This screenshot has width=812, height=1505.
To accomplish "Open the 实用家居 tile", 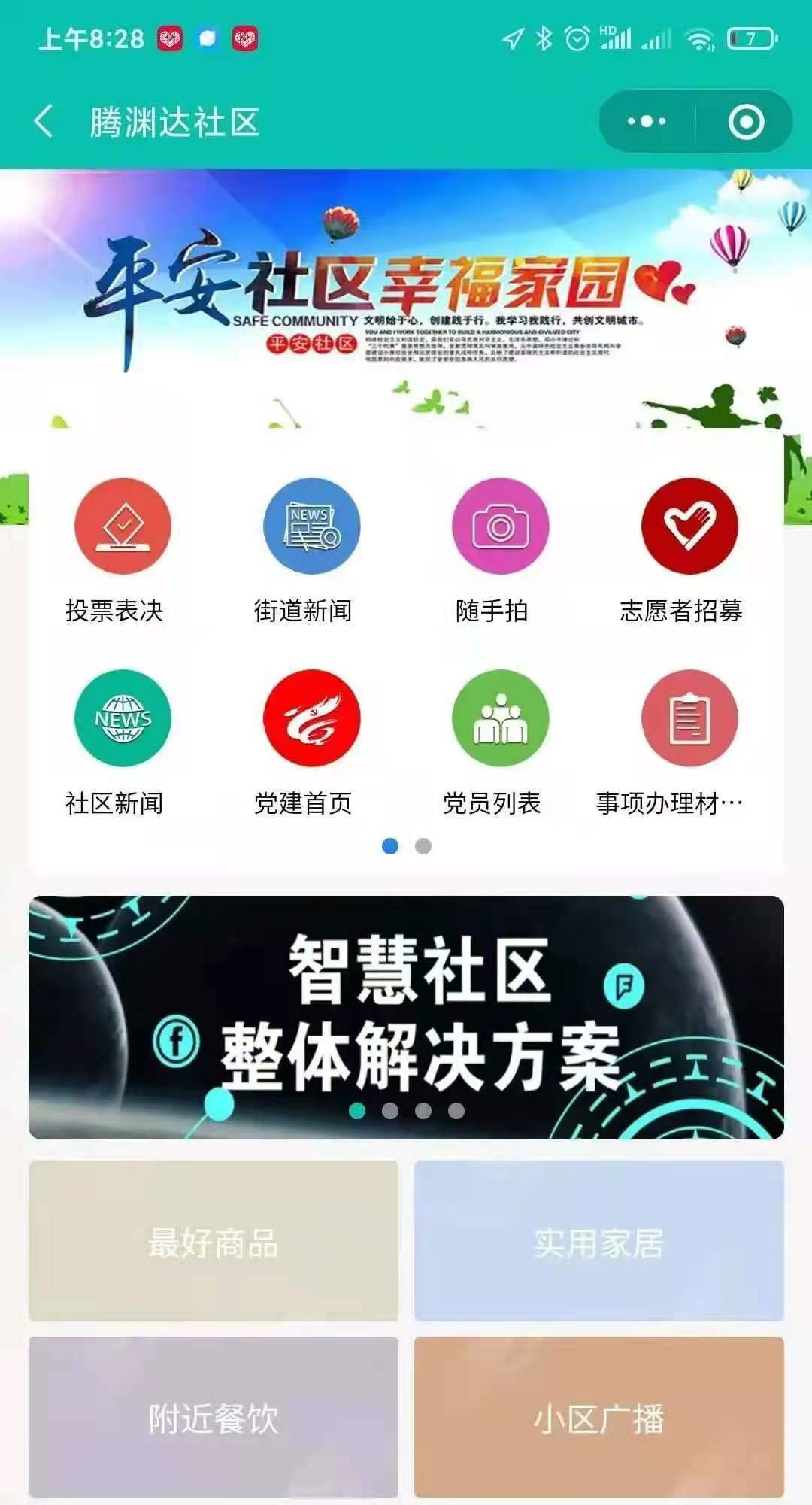I will [598, 1241].
